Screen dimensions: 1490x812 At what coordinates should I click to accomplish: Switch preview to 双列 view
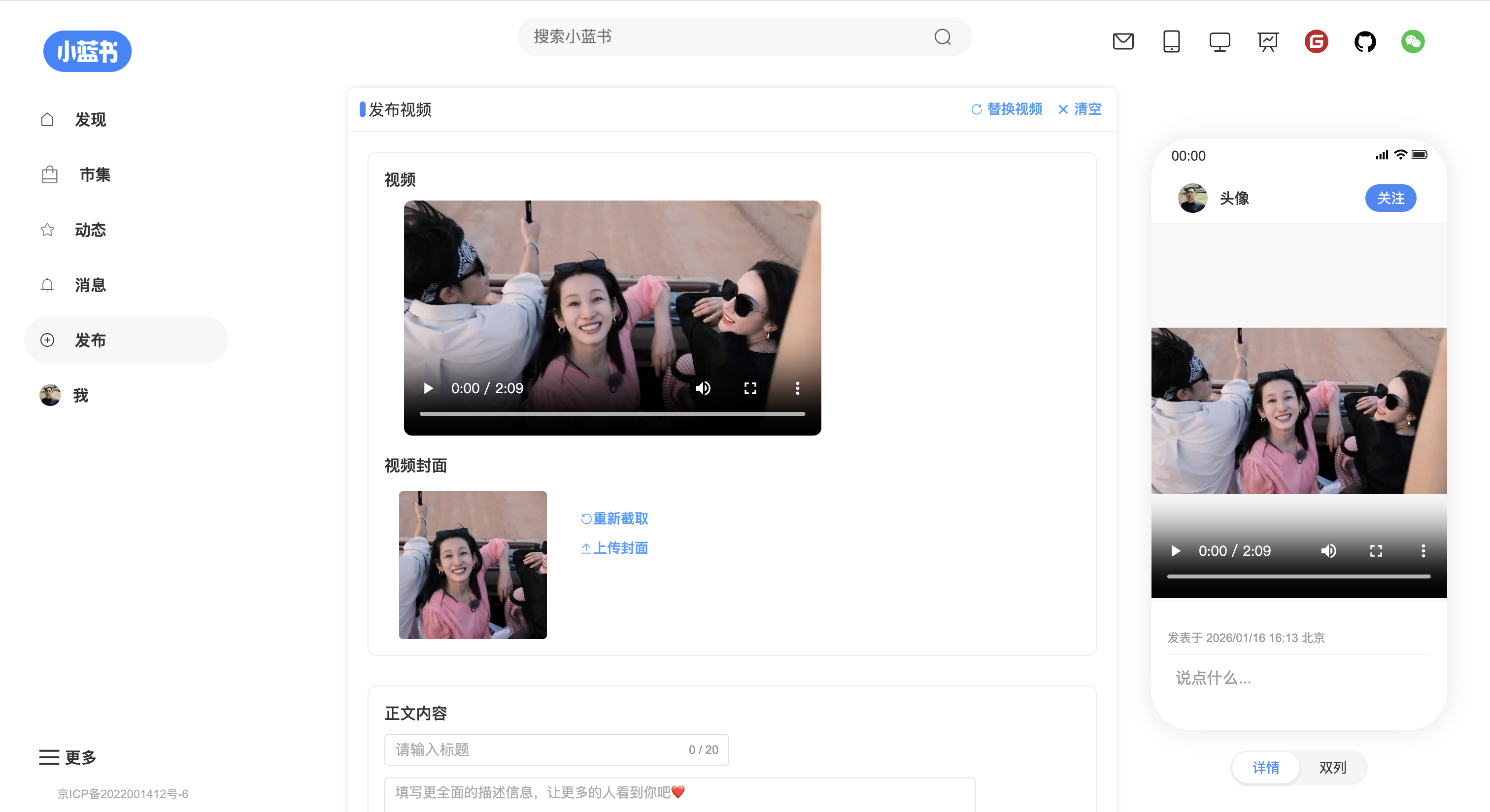1332,768
